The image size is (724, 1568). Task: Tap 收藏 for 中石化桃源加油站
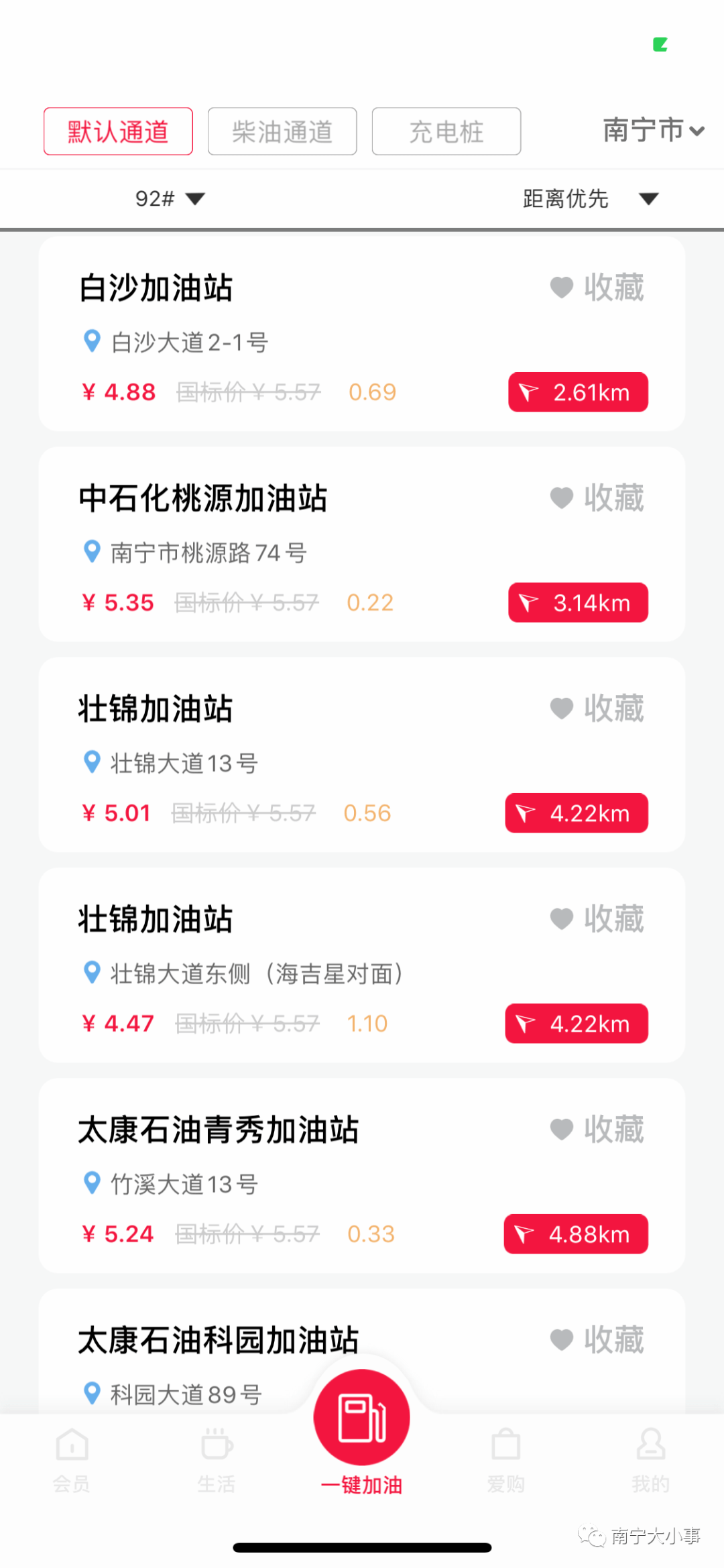point(597,498)
